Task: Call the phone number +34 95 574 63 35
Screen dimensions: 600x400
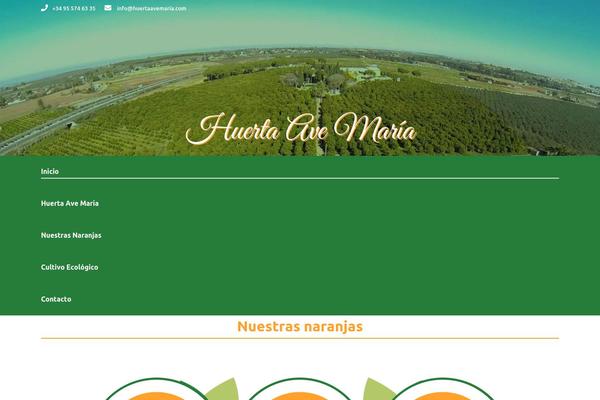Action: click(x=73, y=8)
